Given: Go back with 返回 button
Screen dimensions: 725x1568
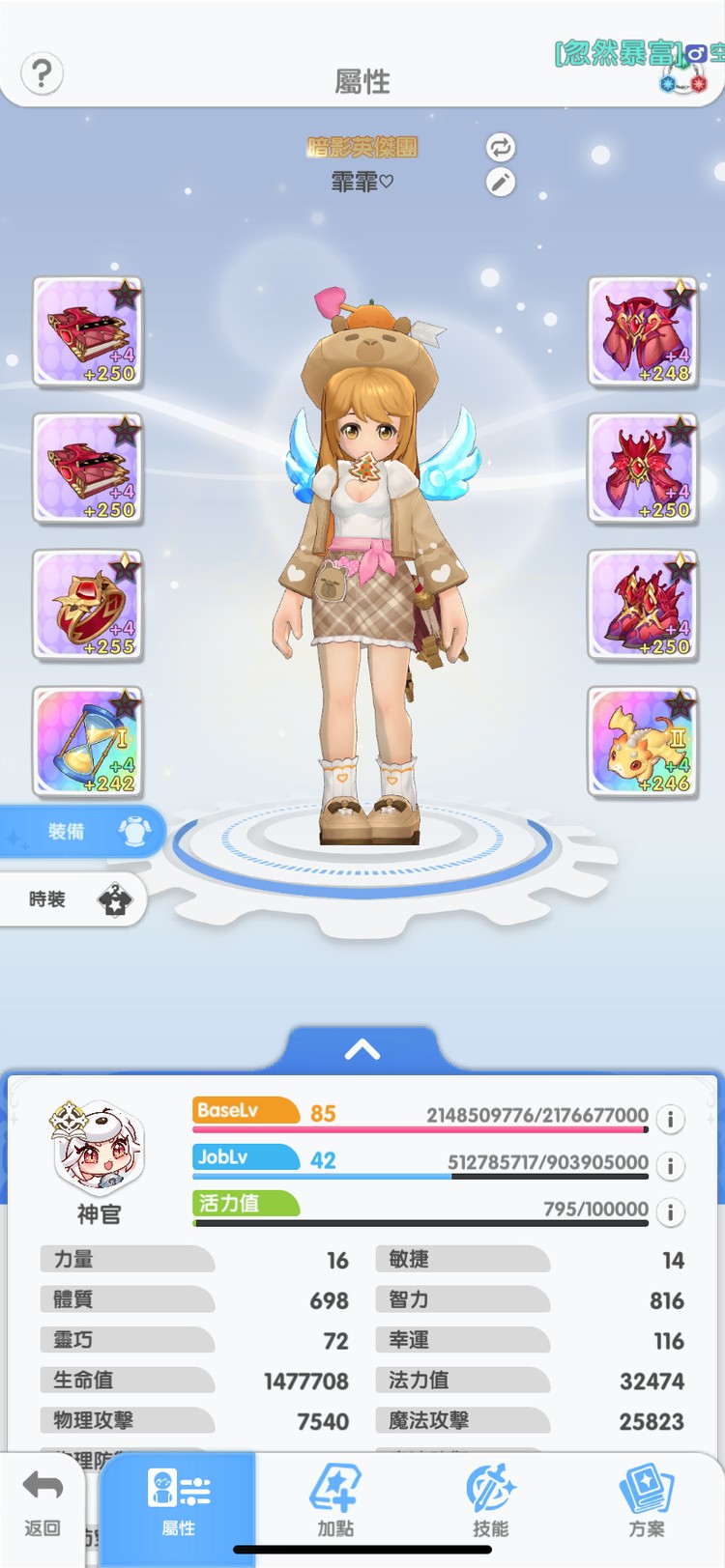Looking at the screenshot, I should click(x=43, y=1503).
